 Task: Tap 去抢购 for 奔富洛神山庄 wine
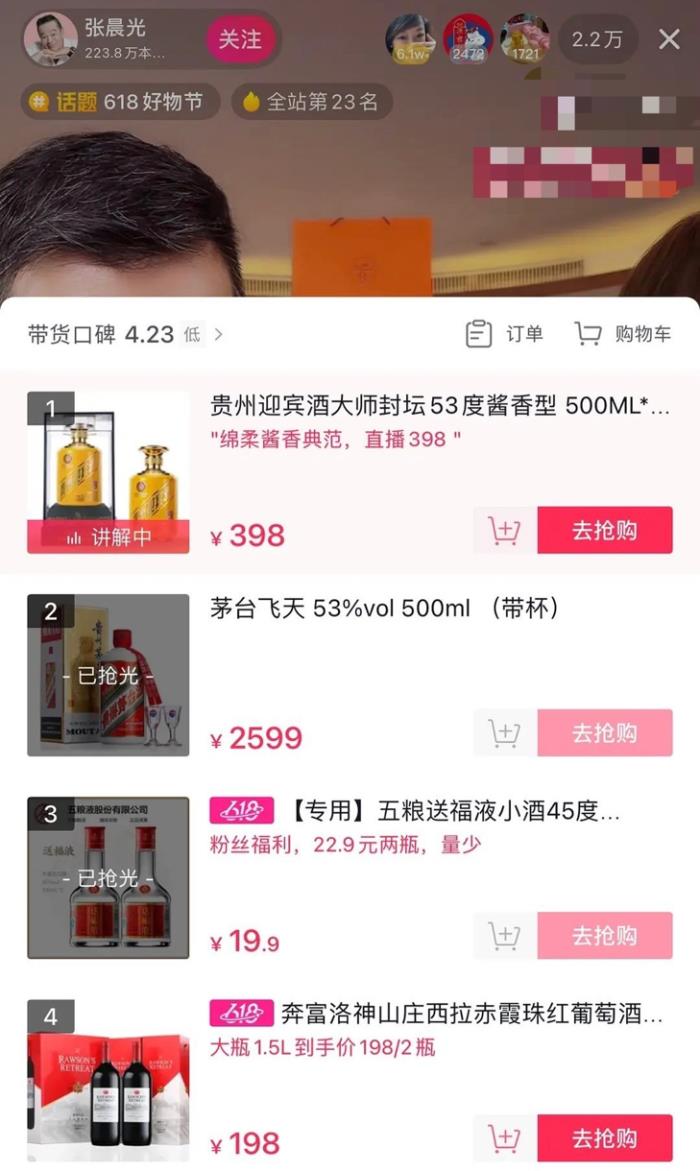pyautogui.click(x=604, y=1137)
